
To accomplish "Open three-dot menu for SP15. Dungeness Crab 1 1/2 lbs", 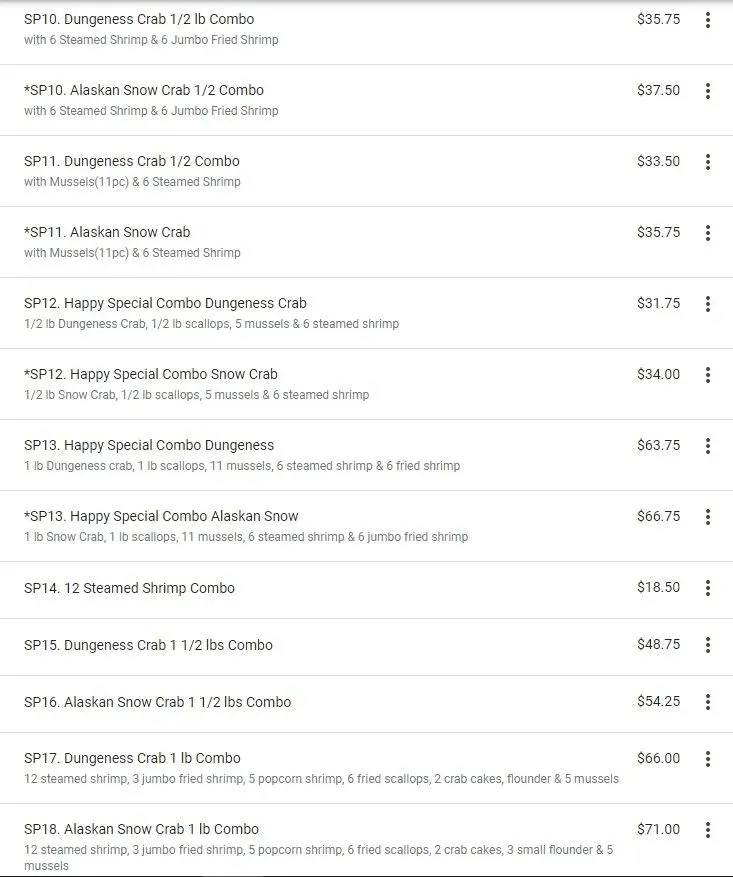I will tap(707, 645).
